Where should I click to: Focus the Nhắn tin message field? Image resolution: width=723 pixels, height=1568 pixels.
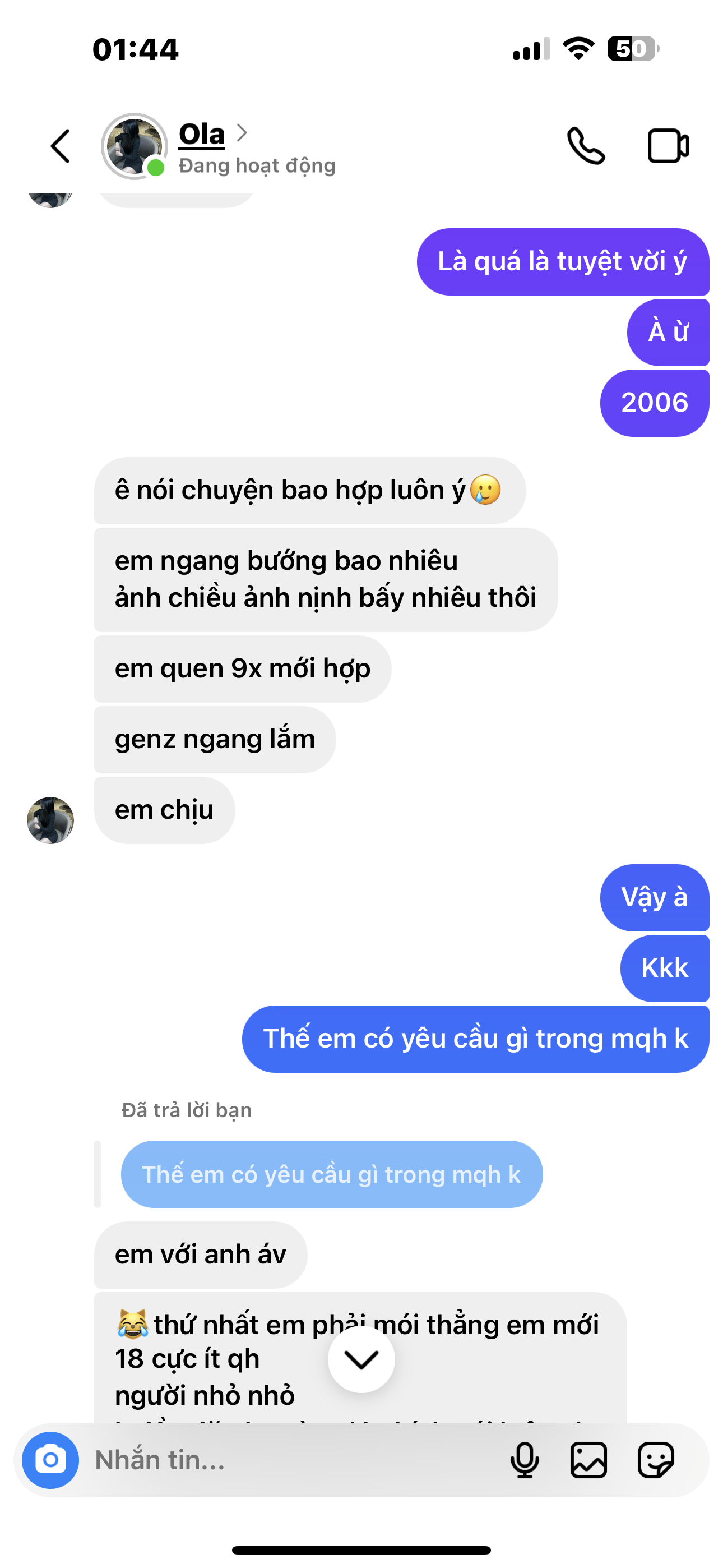point(292,1460)
